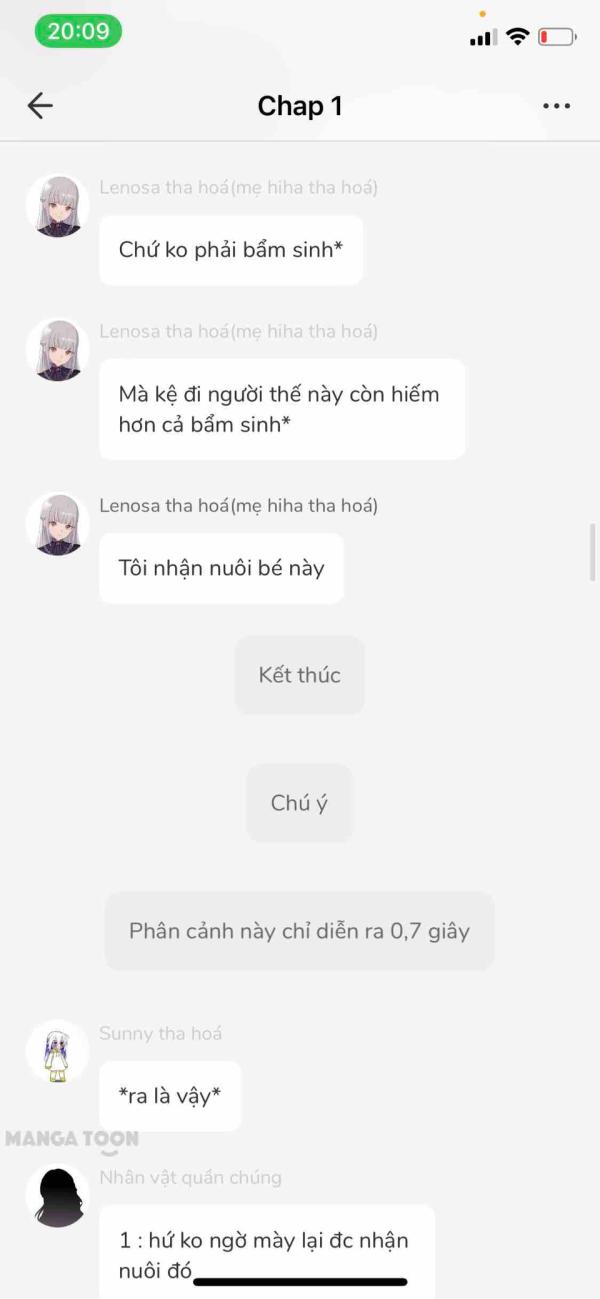600x1299 pixels.
Task: Open the three-dot overflow menu
Action: [x=556, y=106]
